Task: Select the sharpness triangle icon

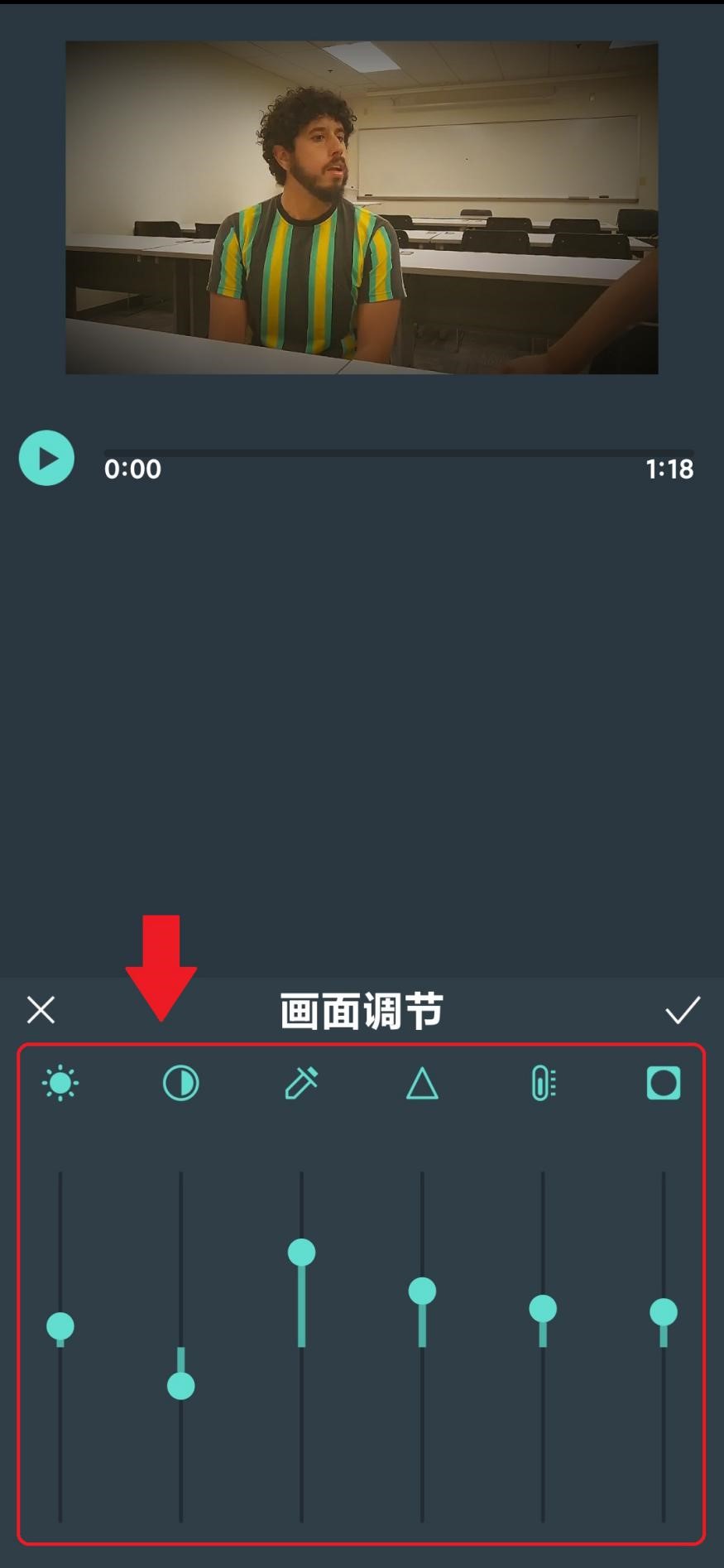Action: [x=422, y=1083]
